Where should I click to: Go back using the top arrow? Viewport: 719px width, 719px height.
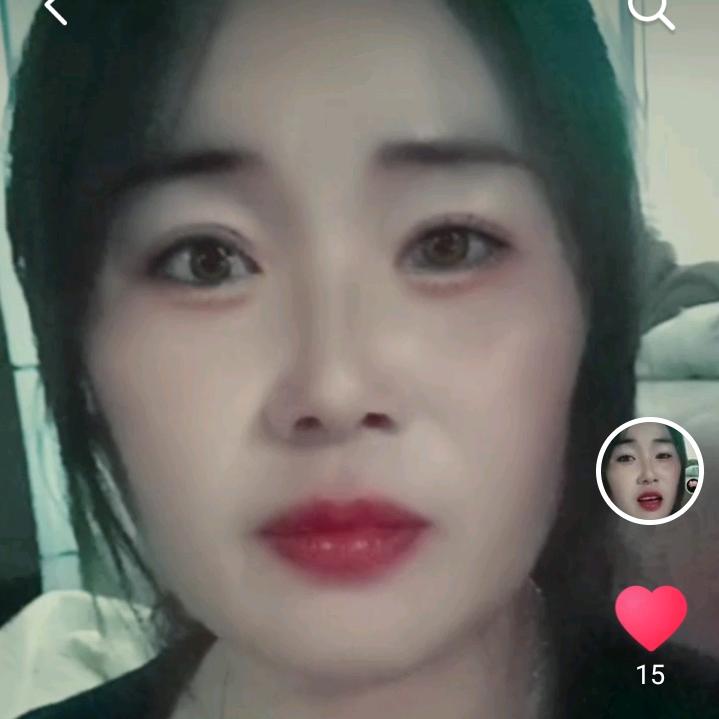pos(55,10)
